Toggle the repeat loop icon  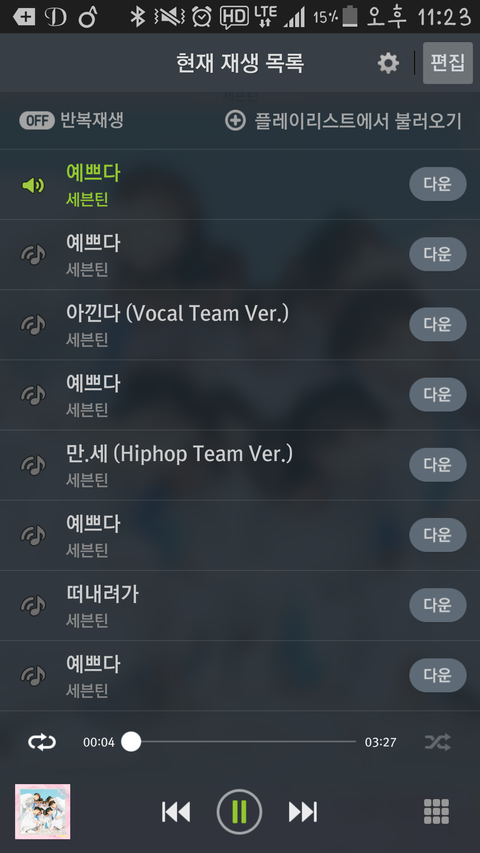click(42, 742)
